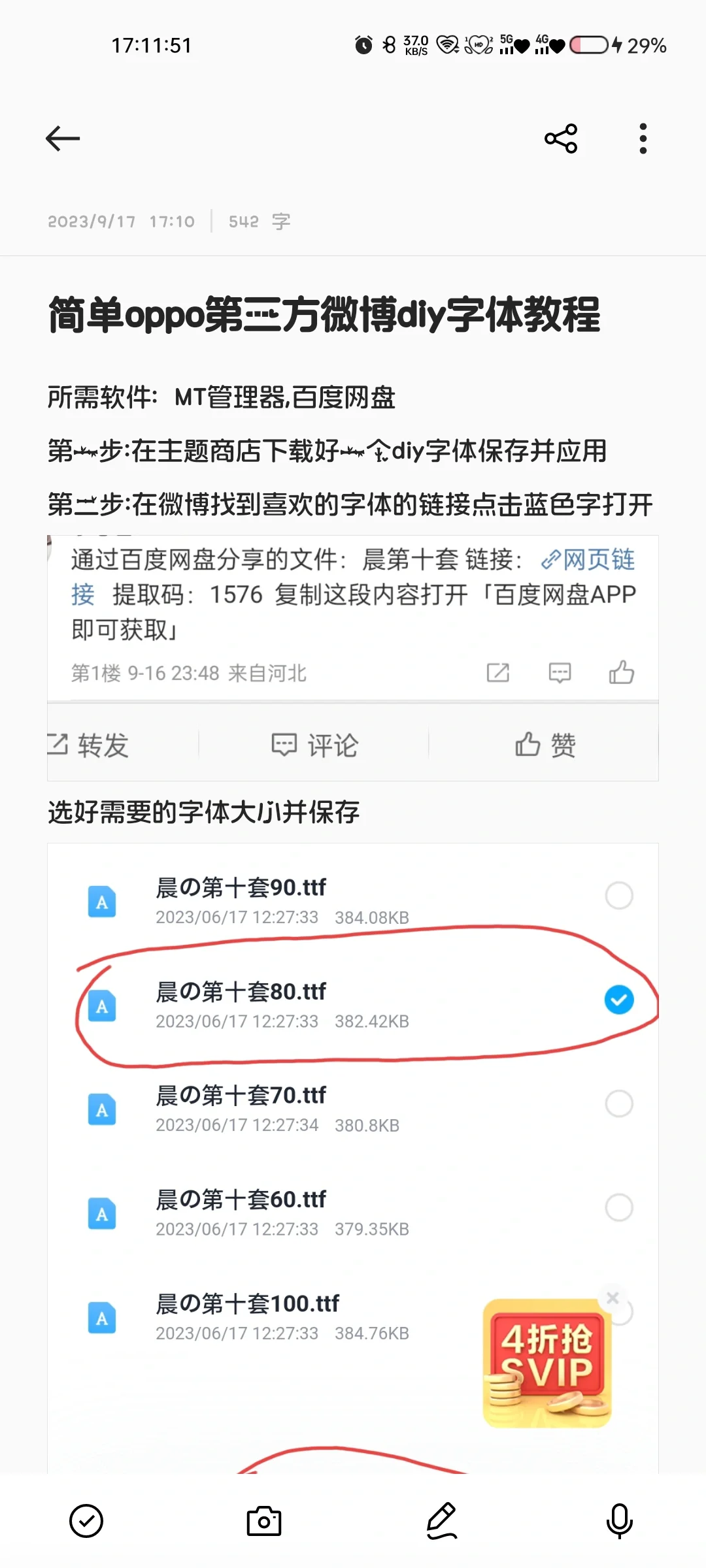This screenshot has height=1568, width=706.
Task: Open the Baidu Netdisk link screenshot image
Action: (x=353, y=657)
